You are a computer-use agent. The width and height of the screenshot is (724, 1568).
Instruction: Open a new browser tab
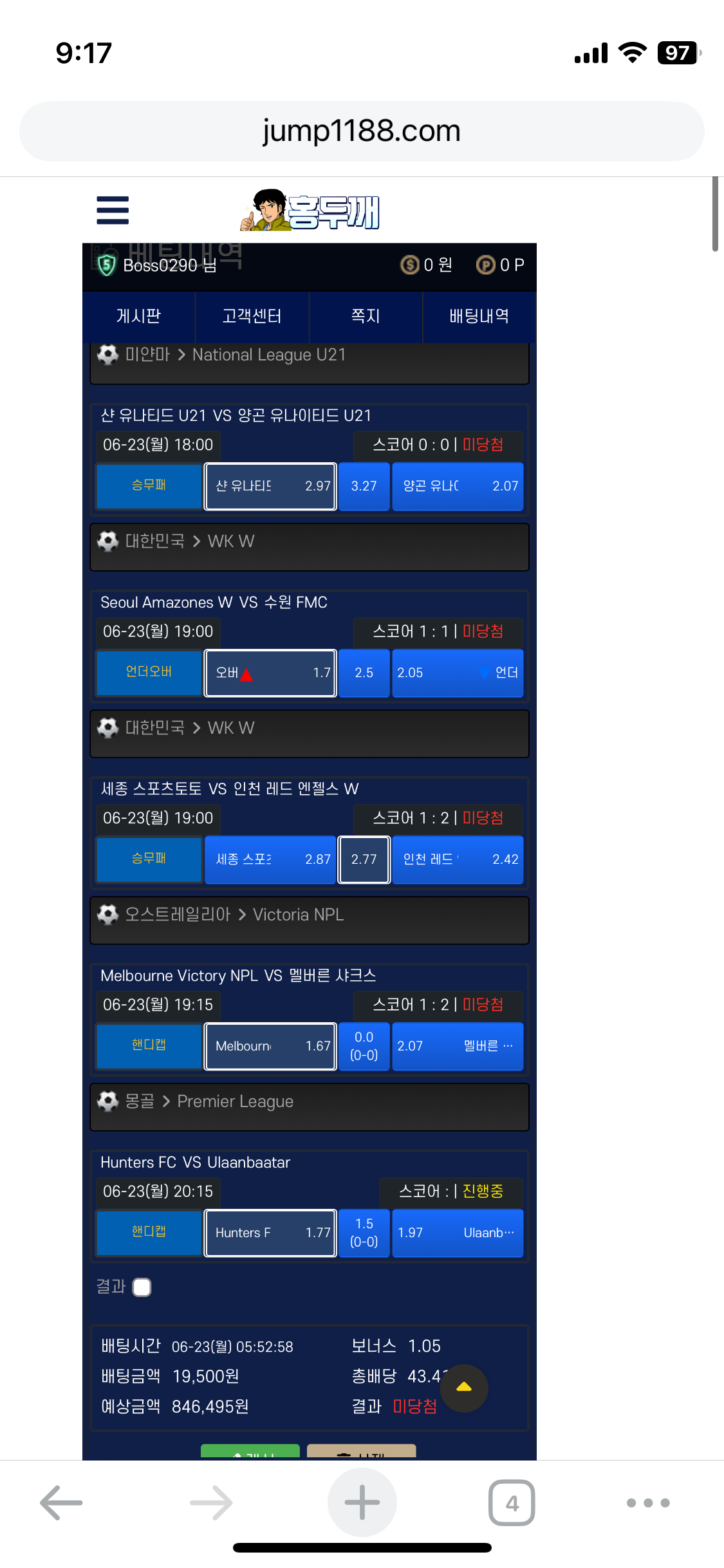(x=362, y=1502)
